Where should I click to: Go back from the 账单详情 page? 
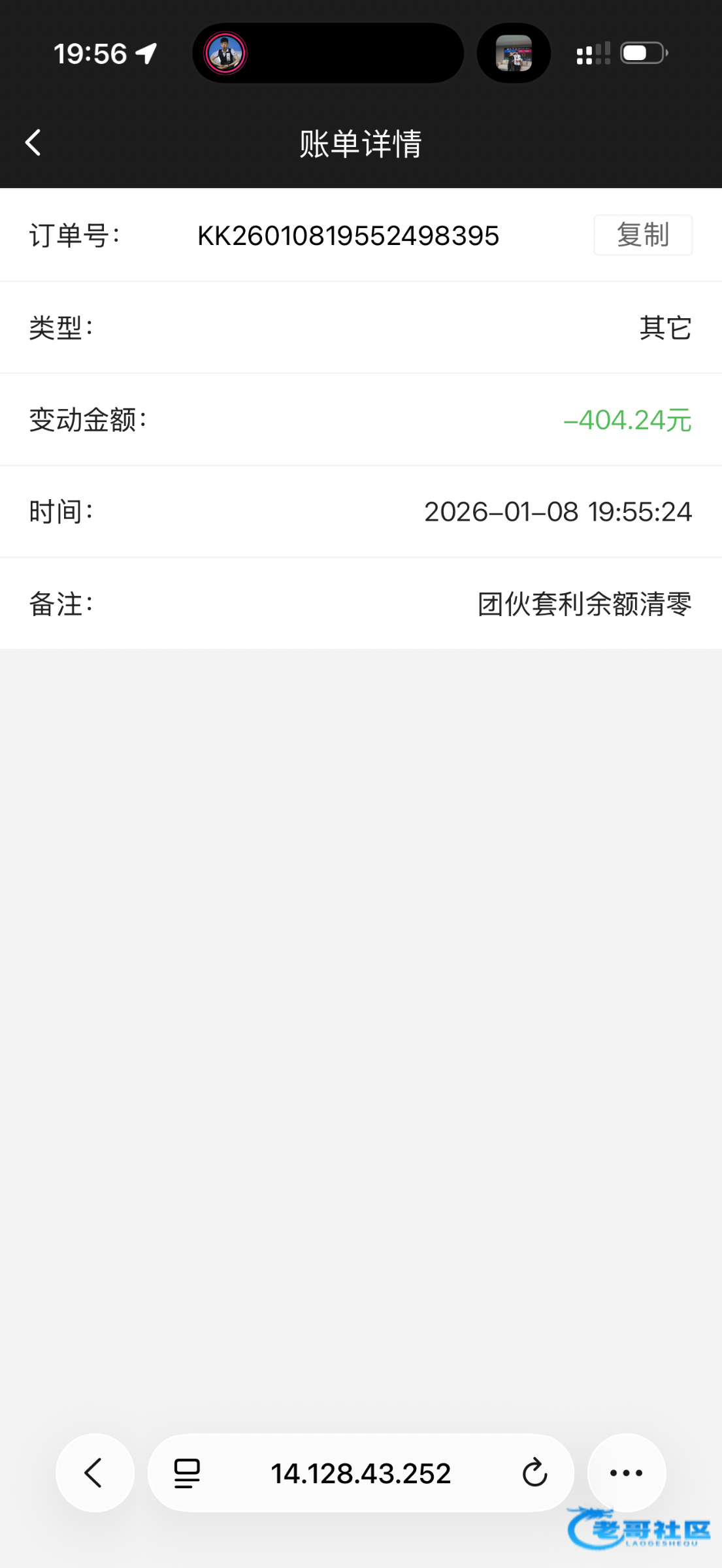point(33,142)
